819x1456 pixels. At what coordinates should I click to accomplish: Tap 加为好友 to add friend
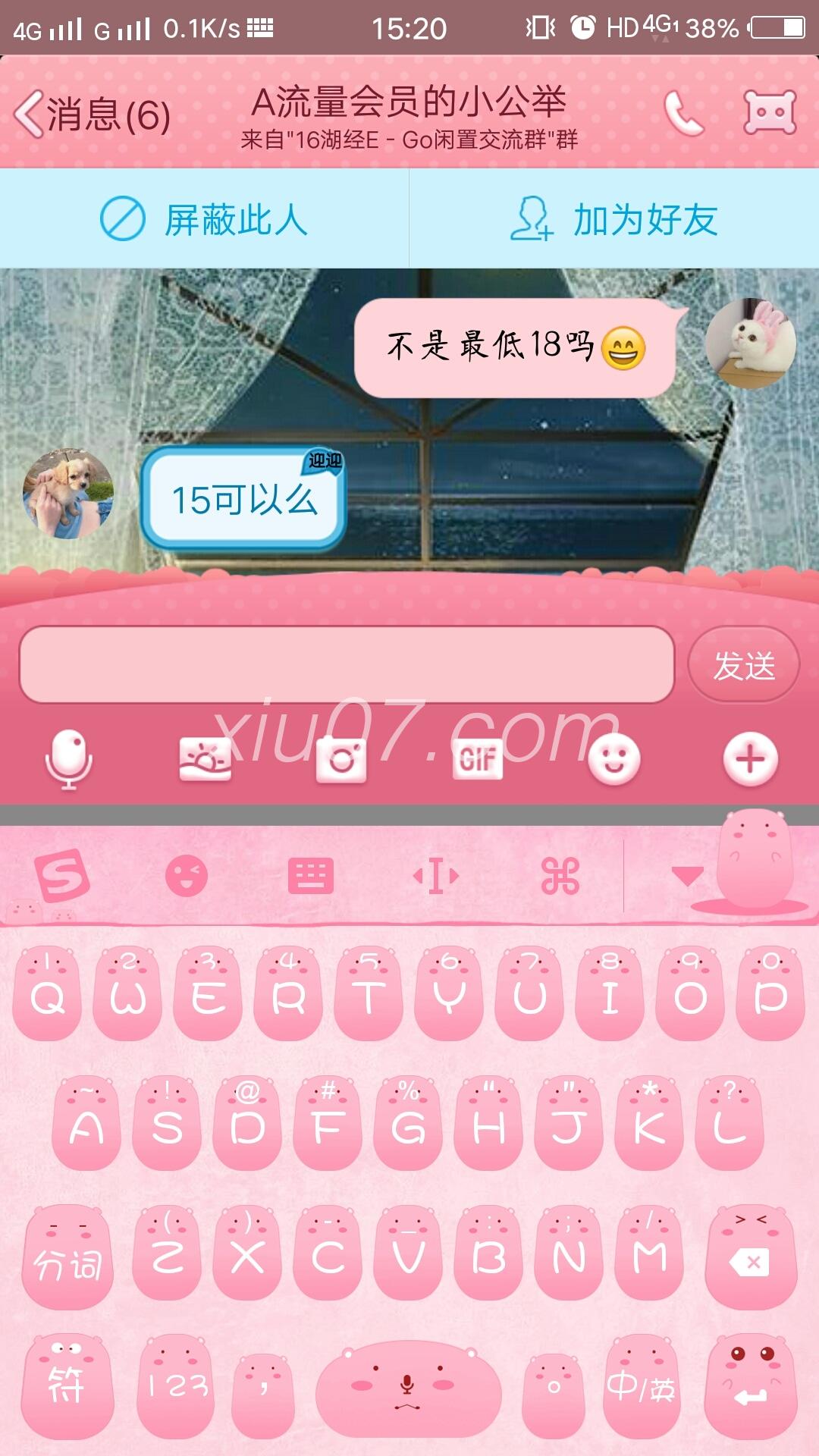(614, 219)
